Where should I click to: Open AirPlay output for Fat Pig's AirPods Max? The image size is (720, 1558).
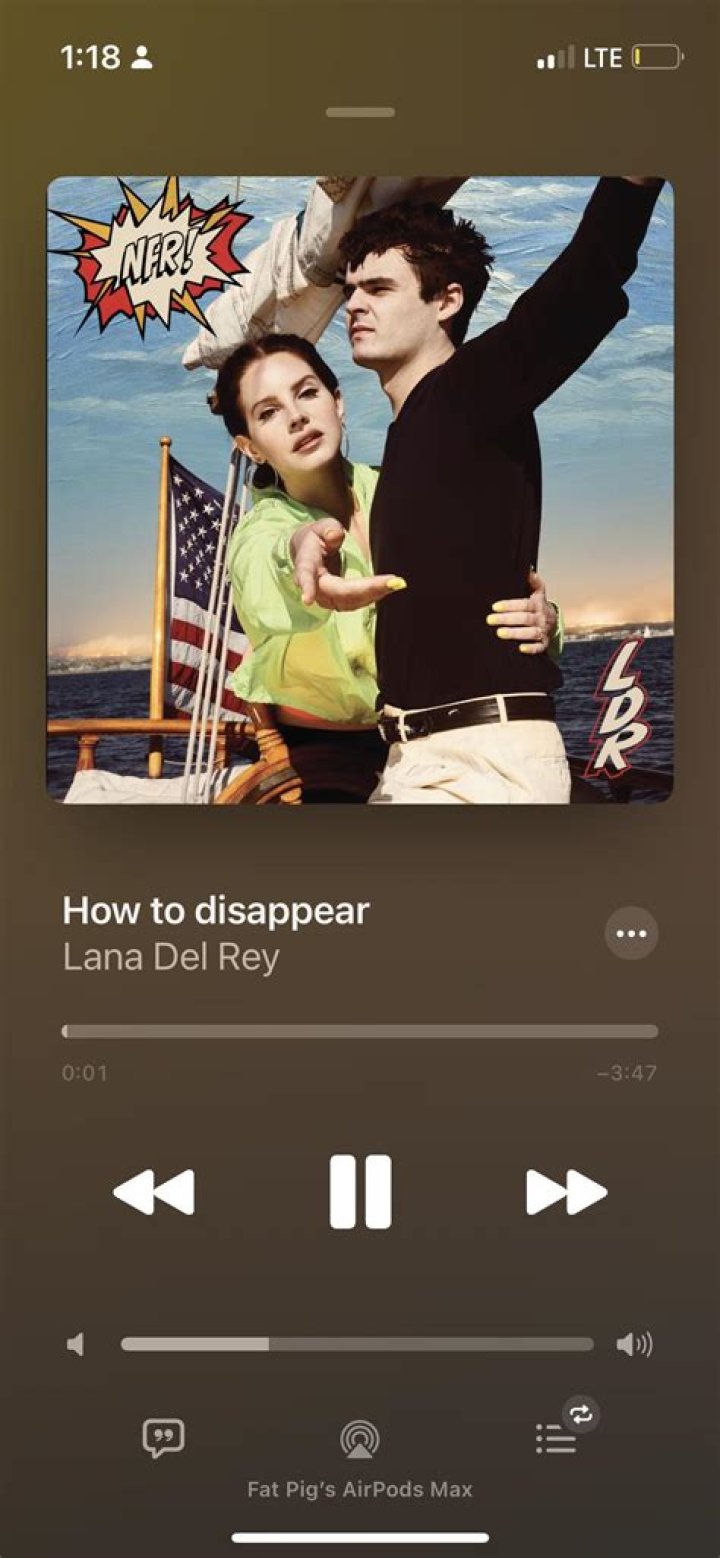click(359, 1441)
